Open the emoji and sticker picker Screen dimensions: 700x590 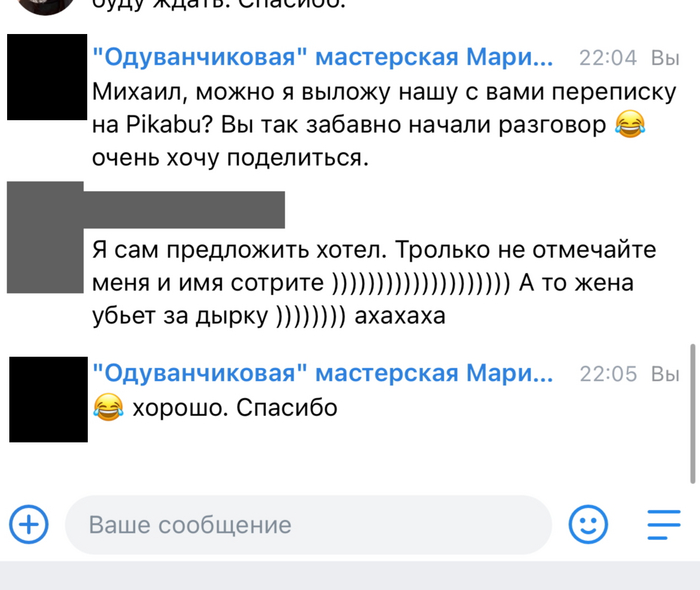coord(588,524)
